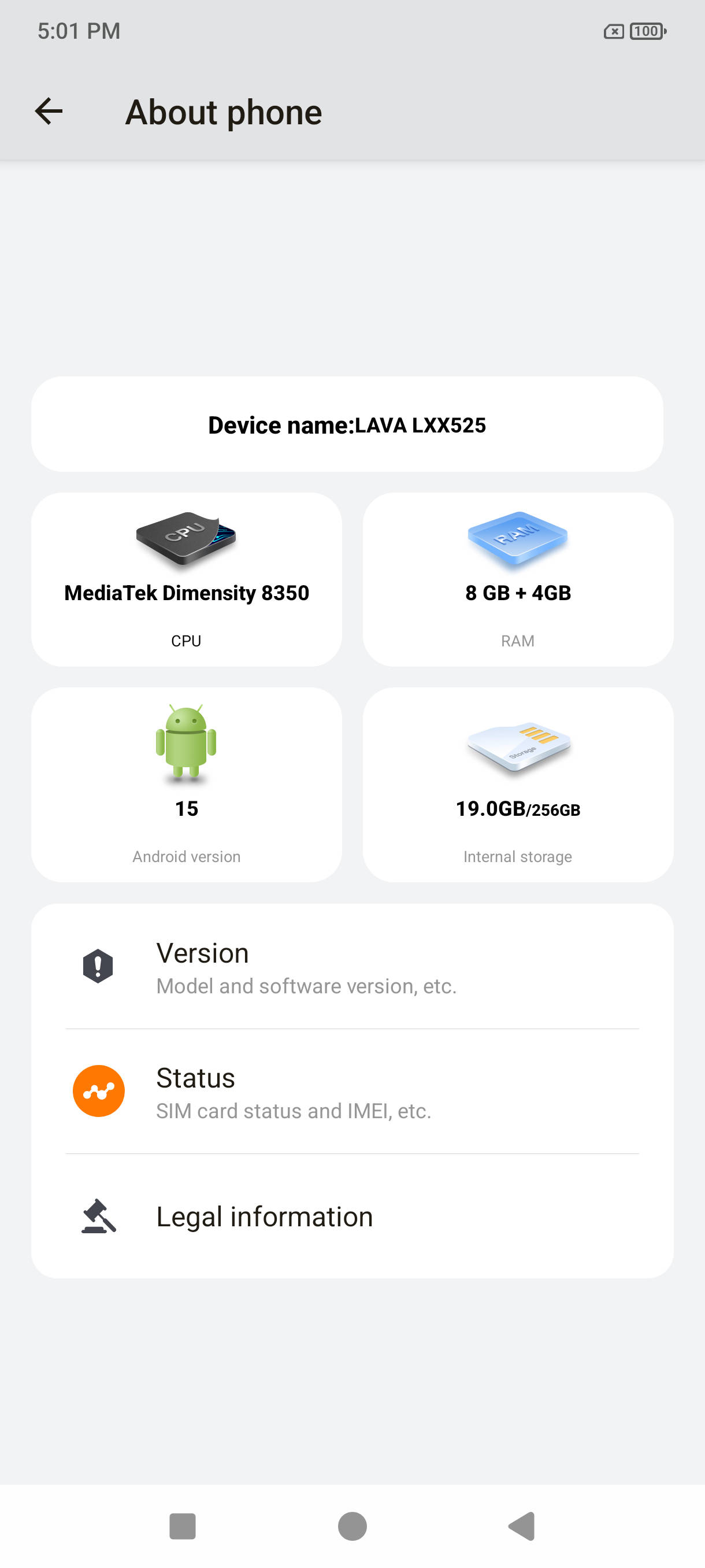Tap the 8 GB + 4GB RAM card
Image resolution: width=705 pixels, height=1568 pixels.
[x=518, y=579]
